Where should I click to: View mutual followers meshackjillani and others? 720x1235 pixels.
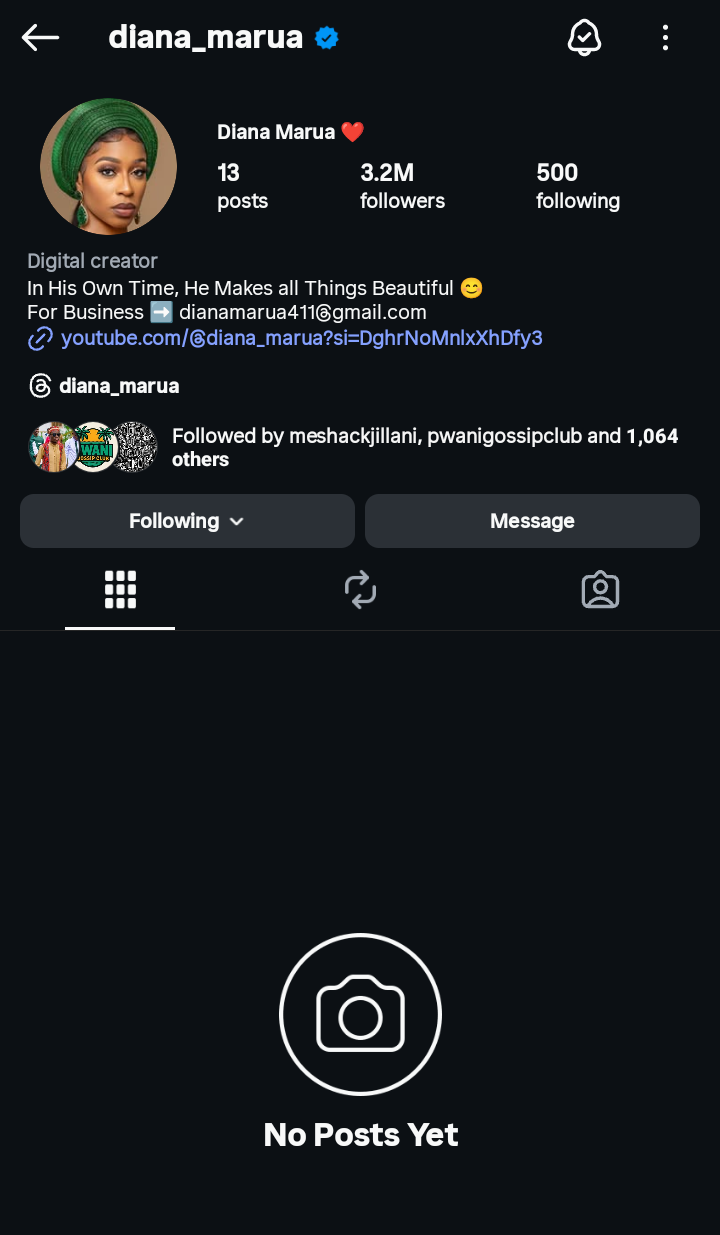425,447
